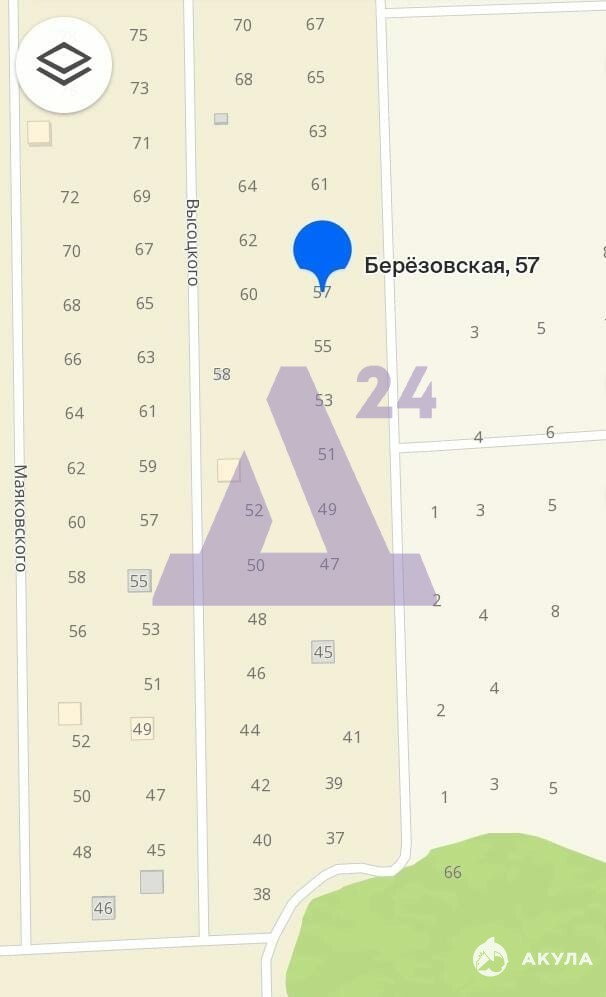Screen dimensions: 606x997
Task: Open the map layers button
Action: click(63, 64)
